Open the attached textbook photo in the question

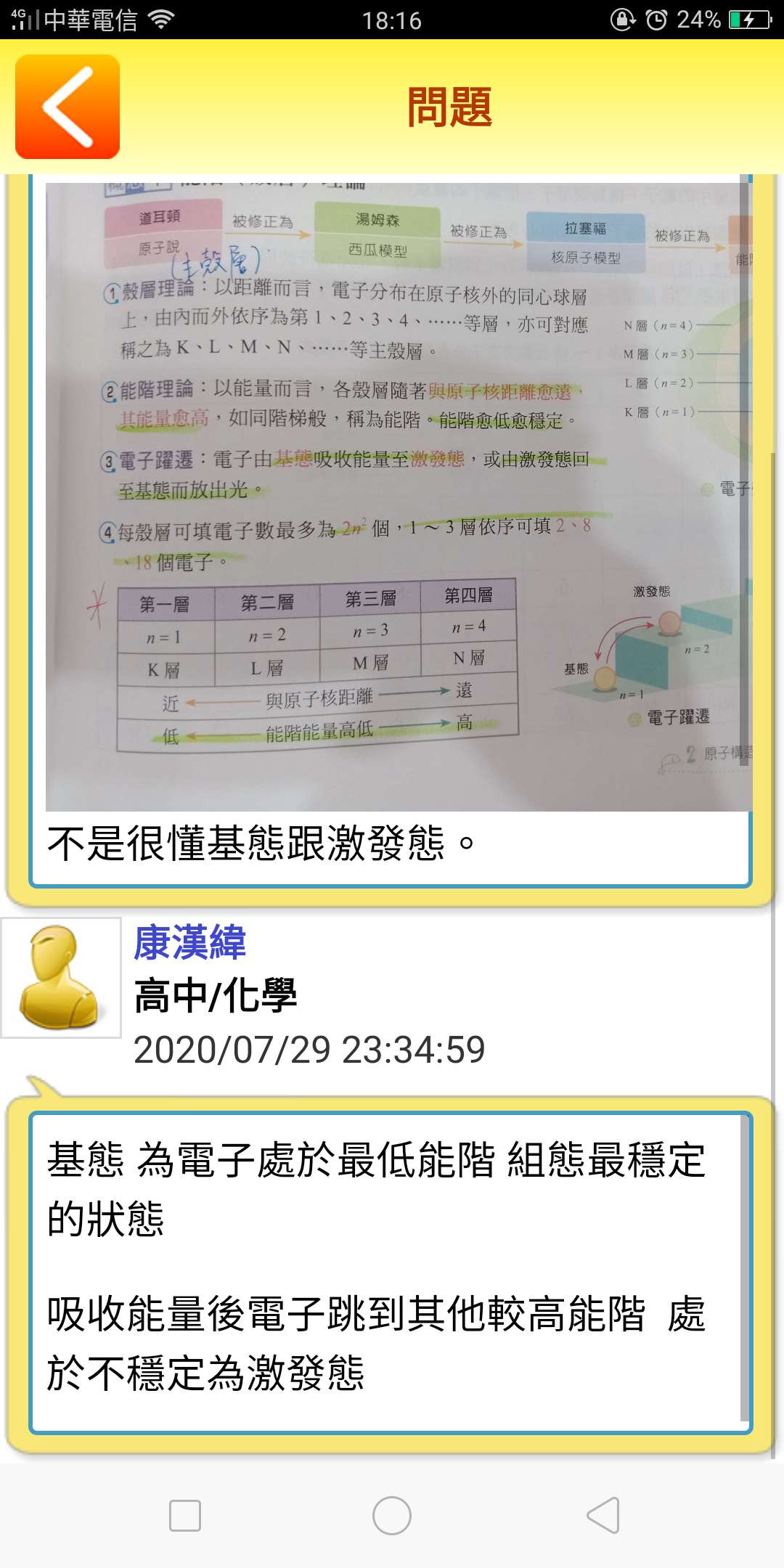pos(398,497)
